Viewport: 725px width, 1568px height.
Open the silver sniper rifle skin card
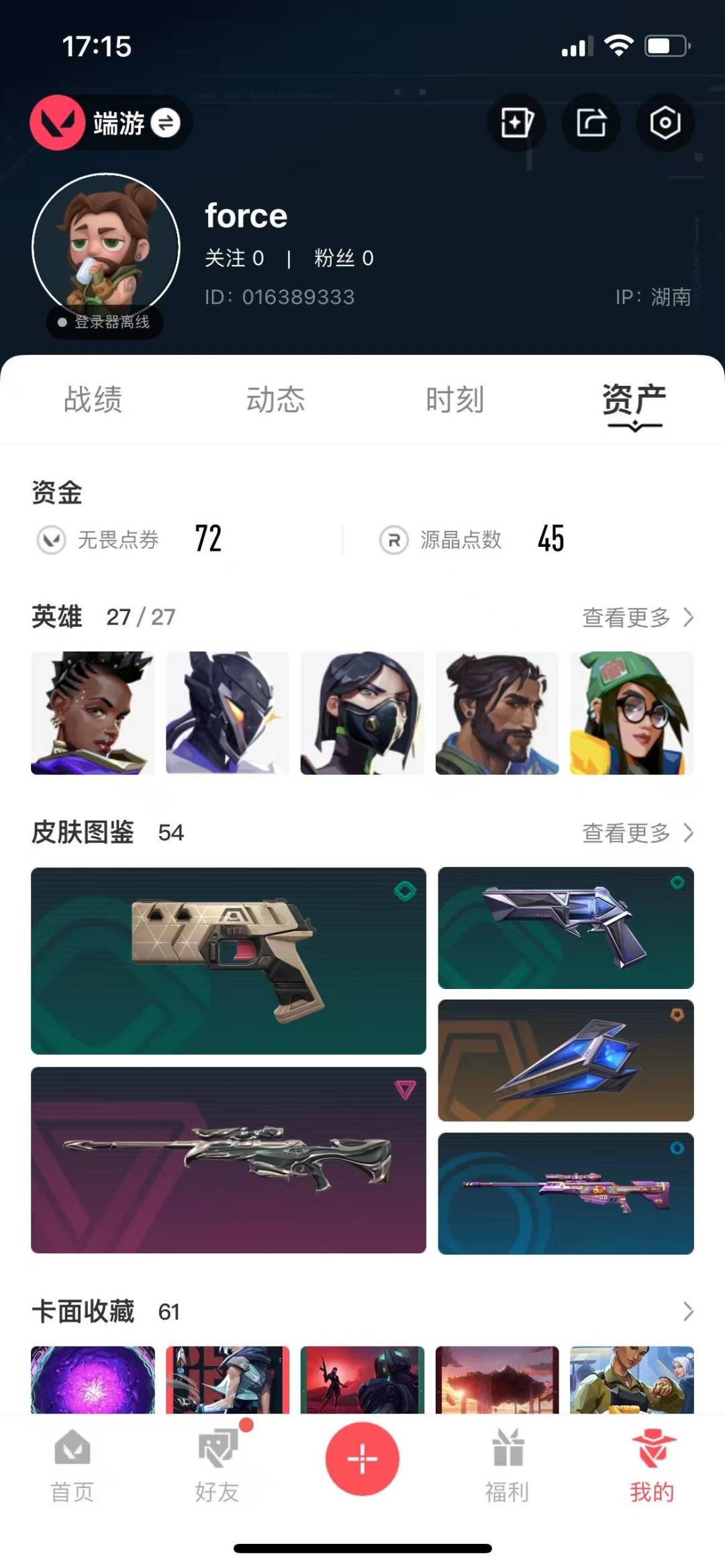point(228,1160)
